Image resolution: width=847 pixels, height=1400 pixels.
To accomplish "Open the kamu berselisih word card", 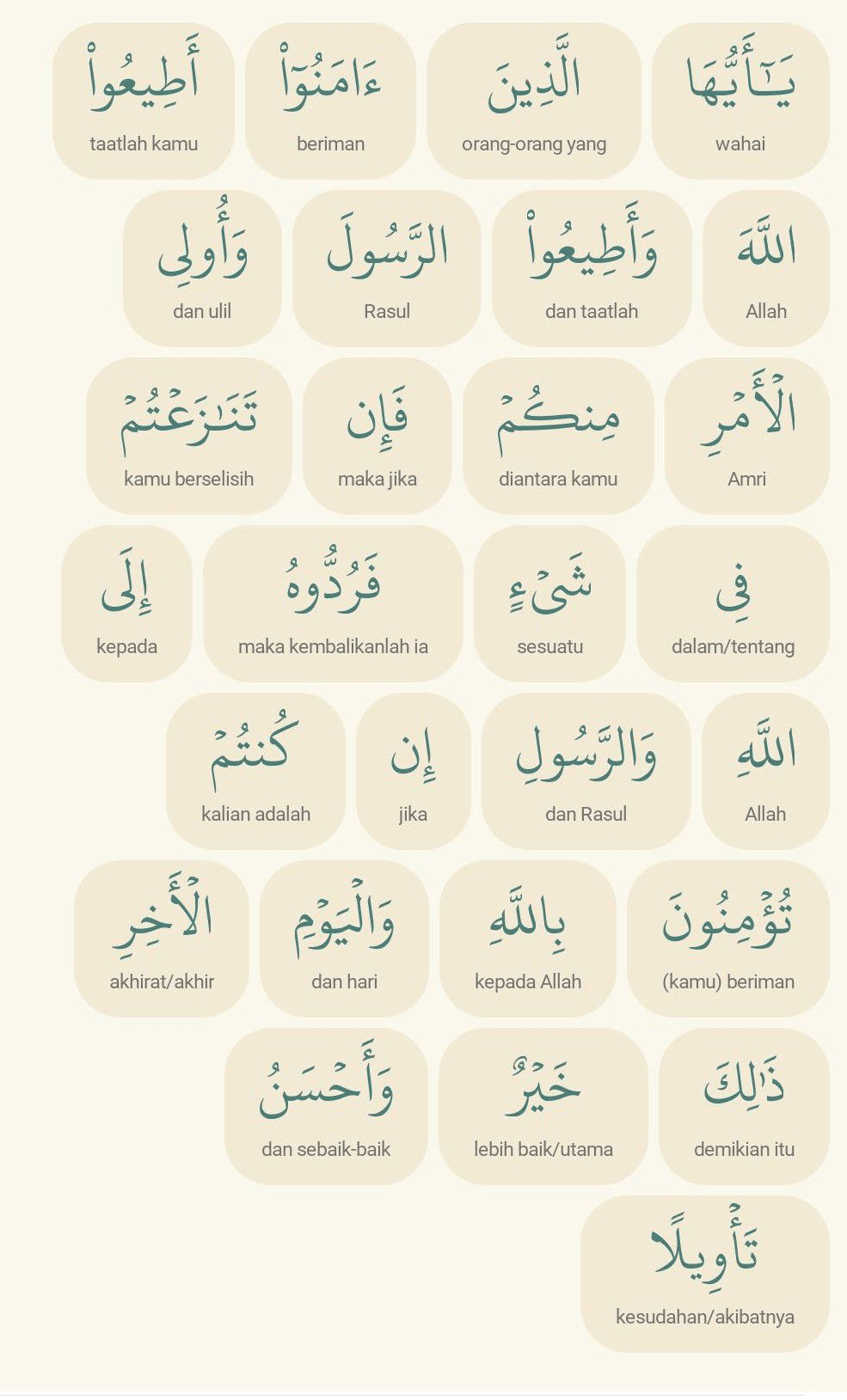I will point(189,436).
